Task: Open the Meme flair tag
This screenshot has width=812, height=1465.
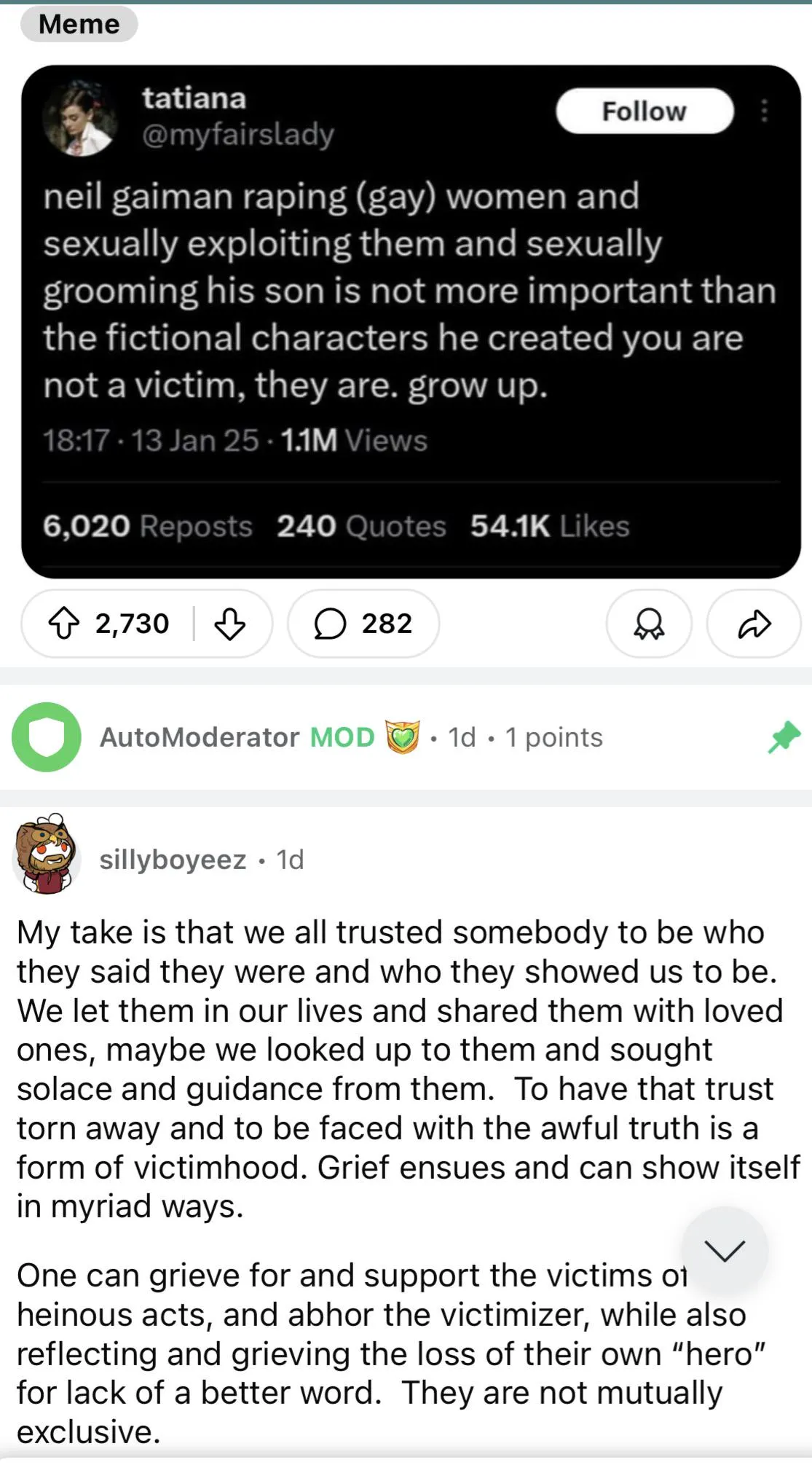Action: [x=79, y=24]
